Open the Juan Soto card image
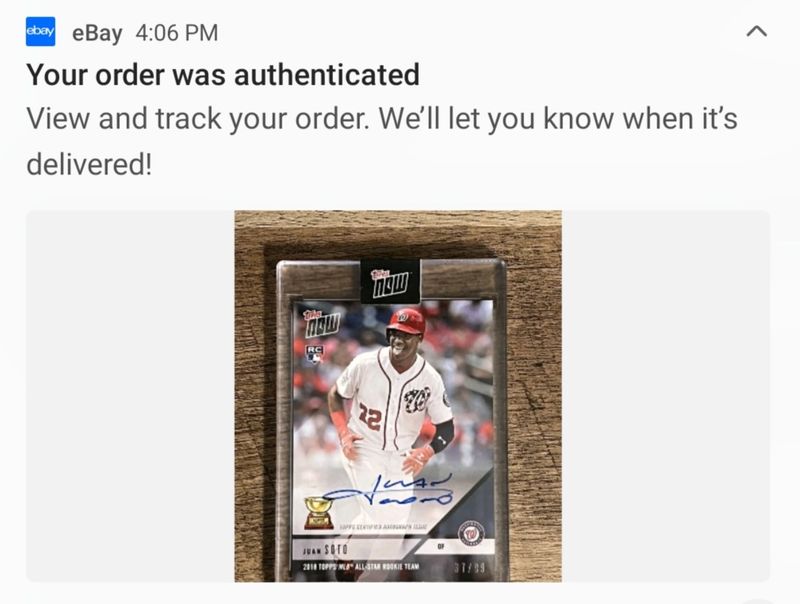The image size is (800, 604). coord(397,396)
